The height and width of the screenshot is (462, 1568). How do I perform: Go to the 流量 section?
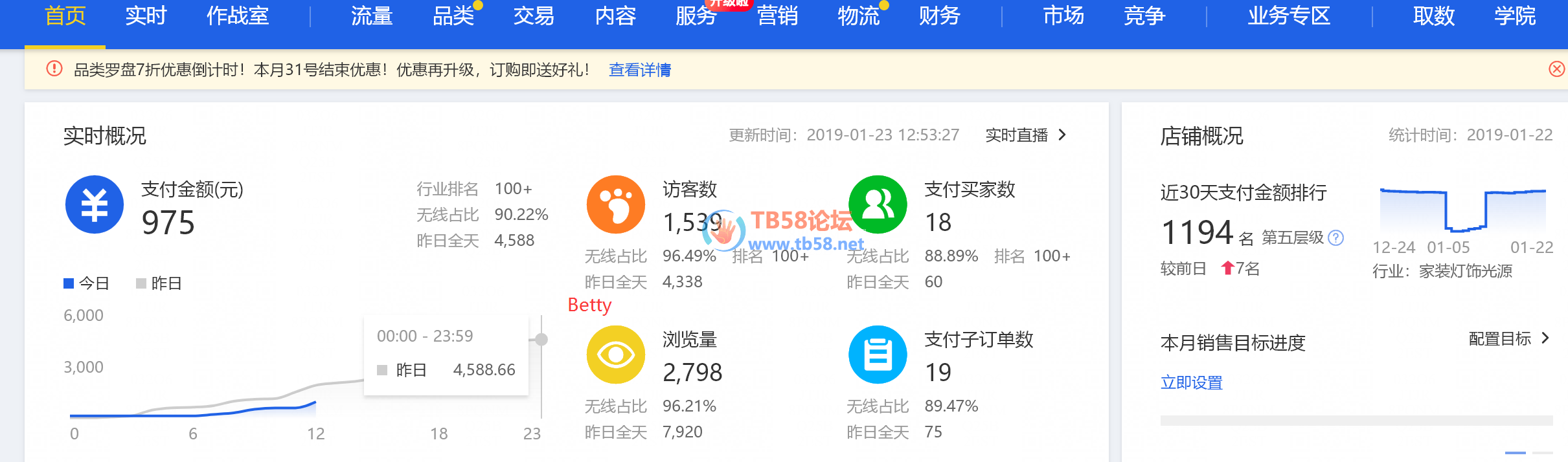click(x=372, y=16)
